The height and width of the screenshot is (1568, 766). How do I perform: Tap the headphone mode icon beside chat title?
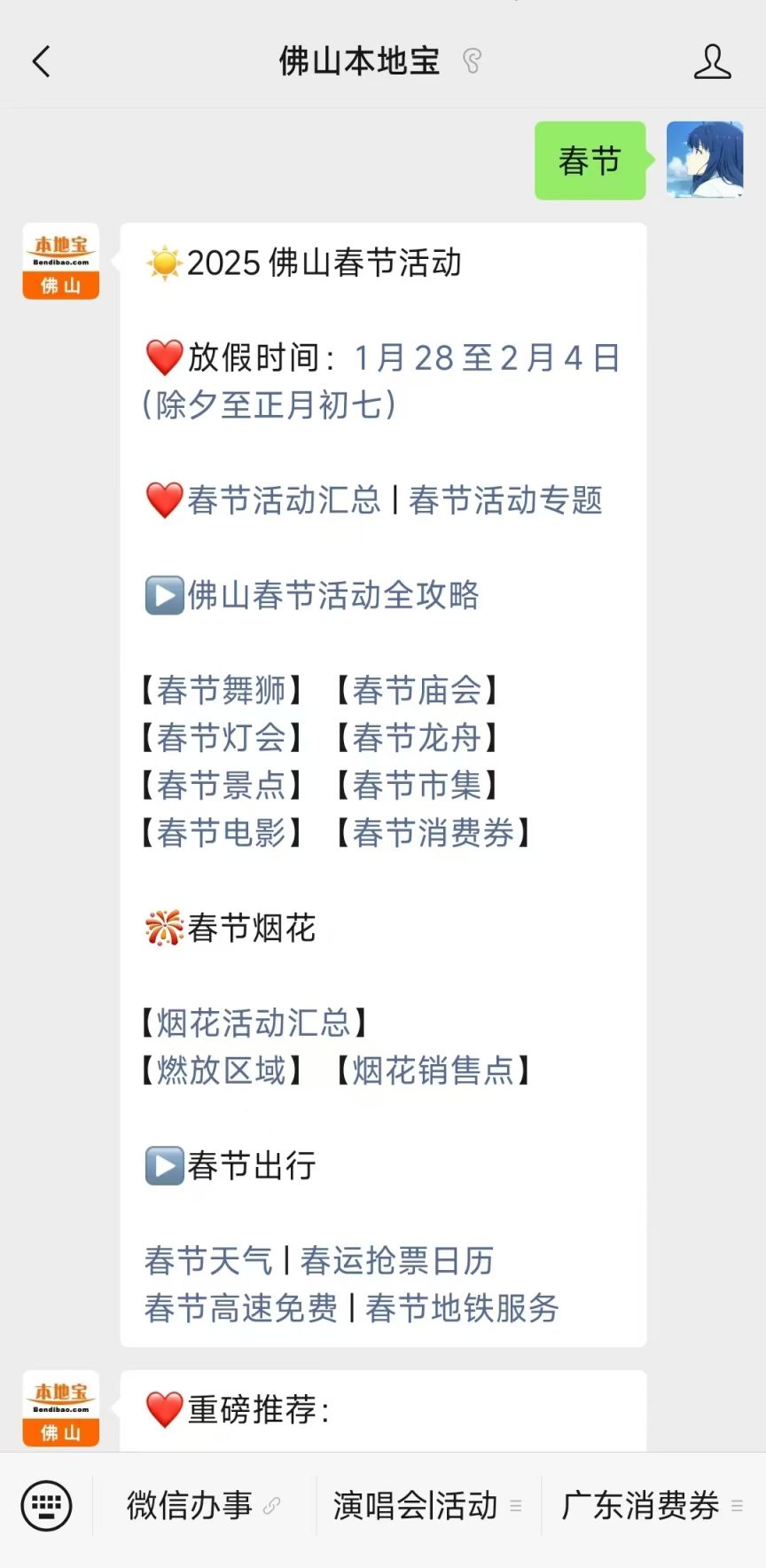473,62
